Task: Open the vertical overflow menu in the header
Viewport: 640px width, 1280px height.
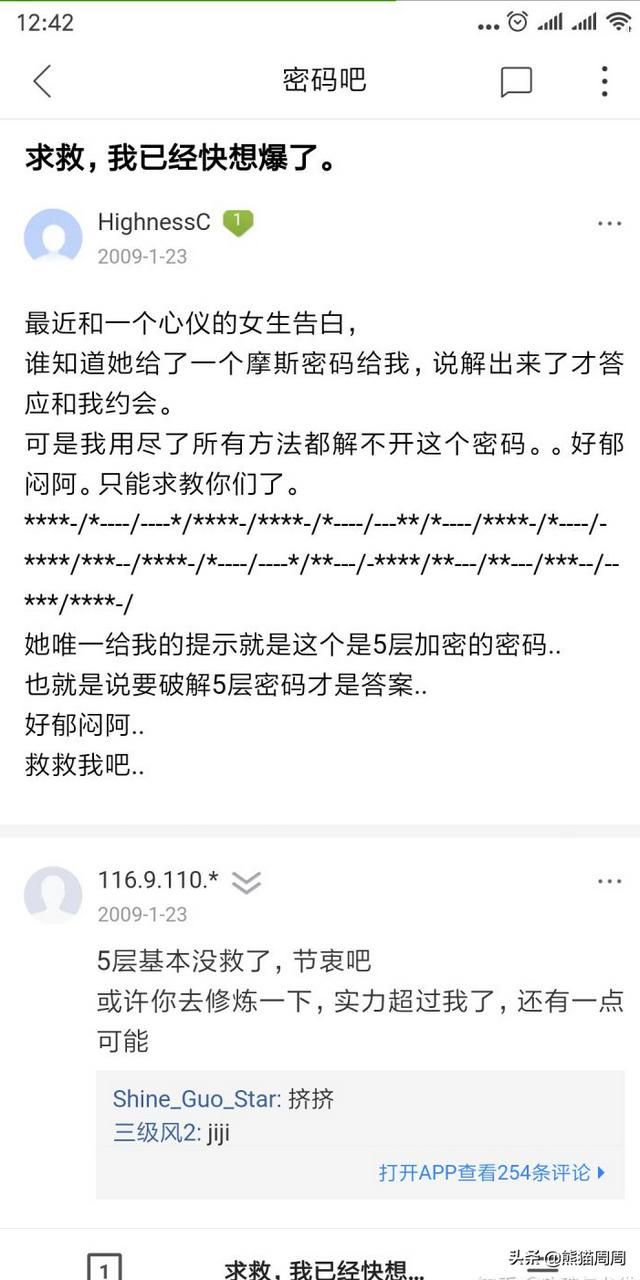Action: (604, 81)
